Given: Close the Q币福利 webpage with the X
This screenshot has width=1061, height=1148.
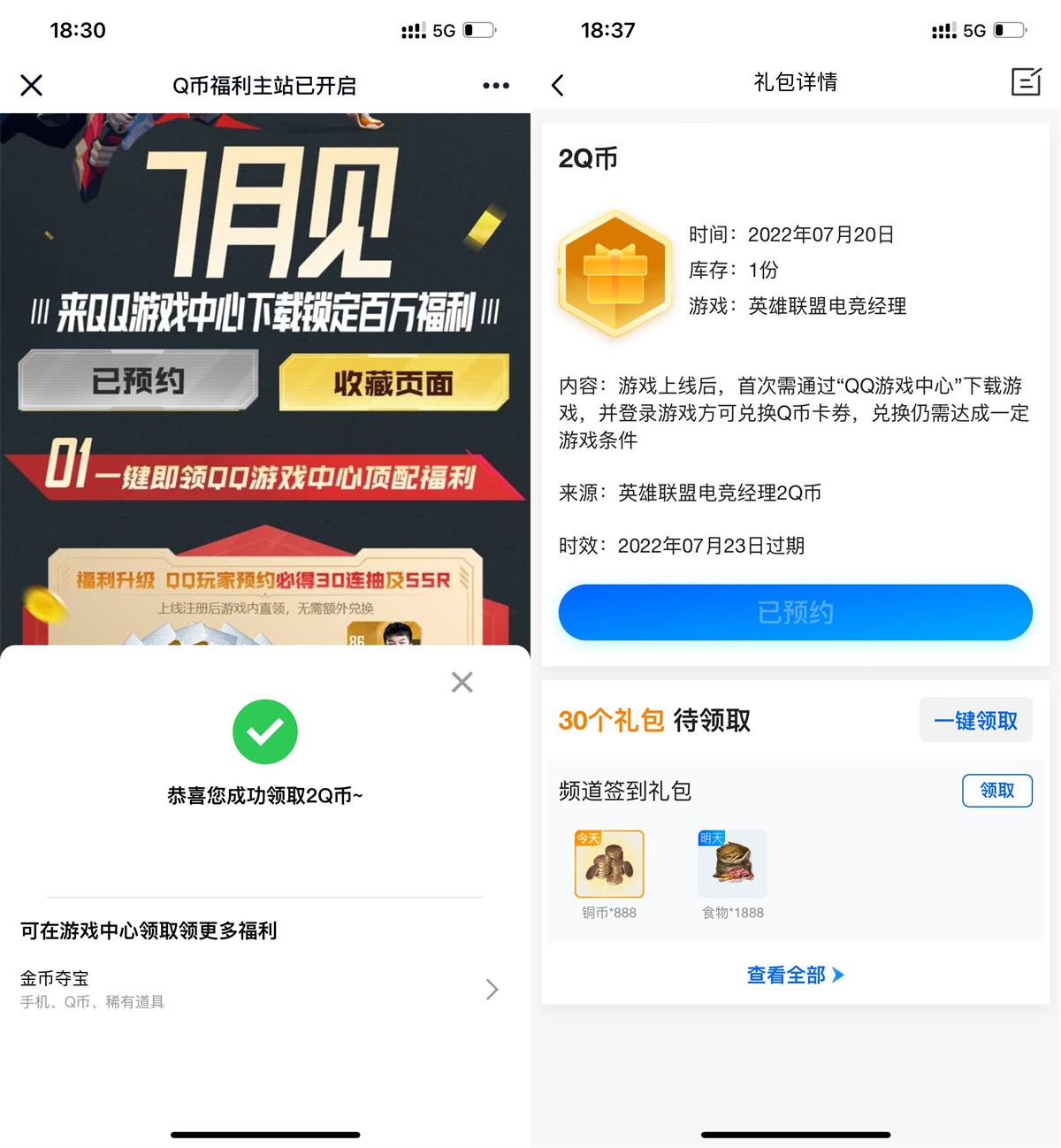Looking at the screenshot, I should click(x=32, y=86).
